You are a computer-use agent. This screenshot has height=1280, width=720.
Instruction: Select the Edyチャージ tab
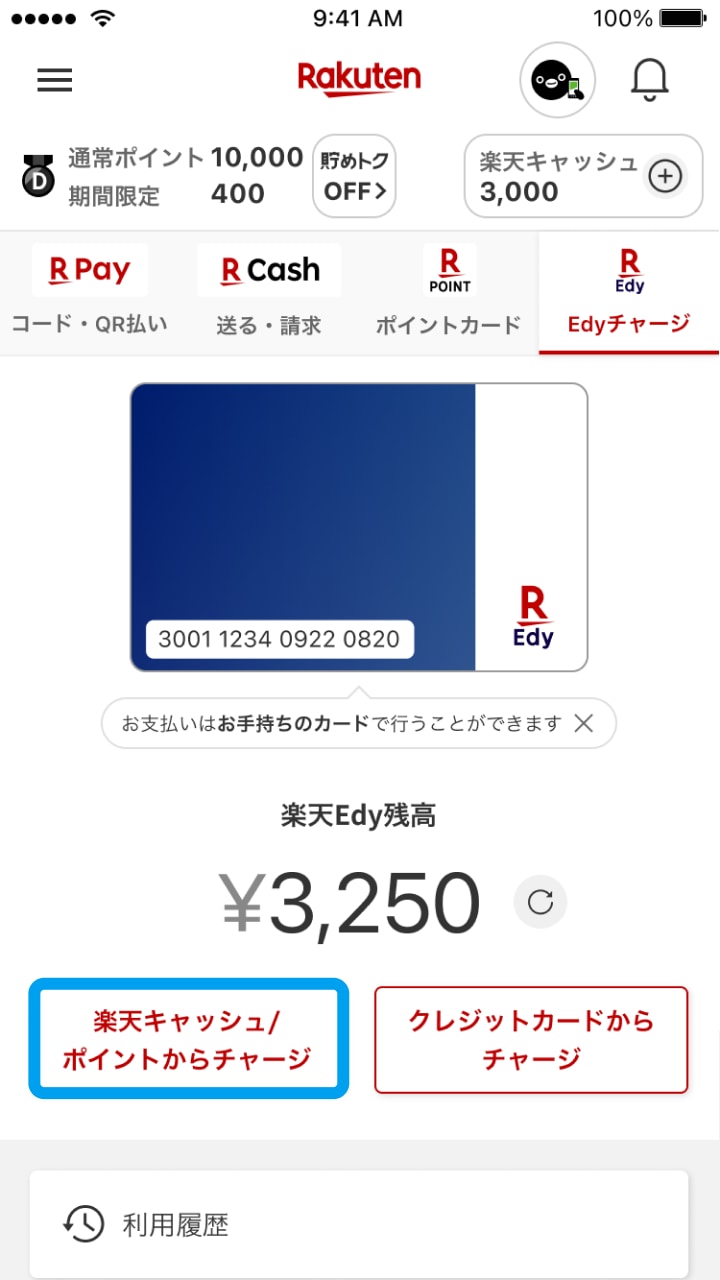629,293
